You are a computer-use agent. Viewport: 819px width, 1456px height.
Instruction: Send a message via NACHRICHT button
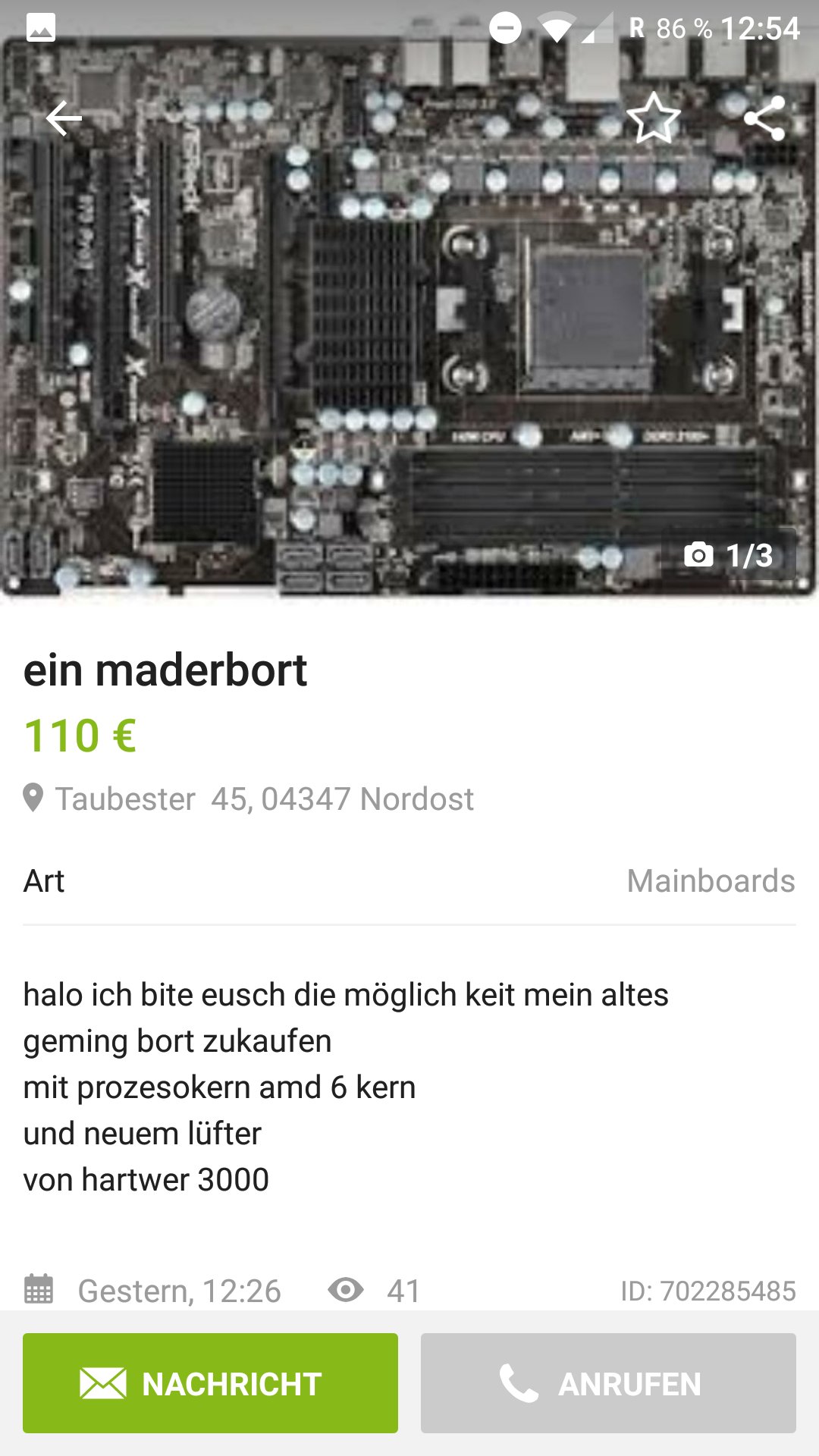click(210, 1383)
